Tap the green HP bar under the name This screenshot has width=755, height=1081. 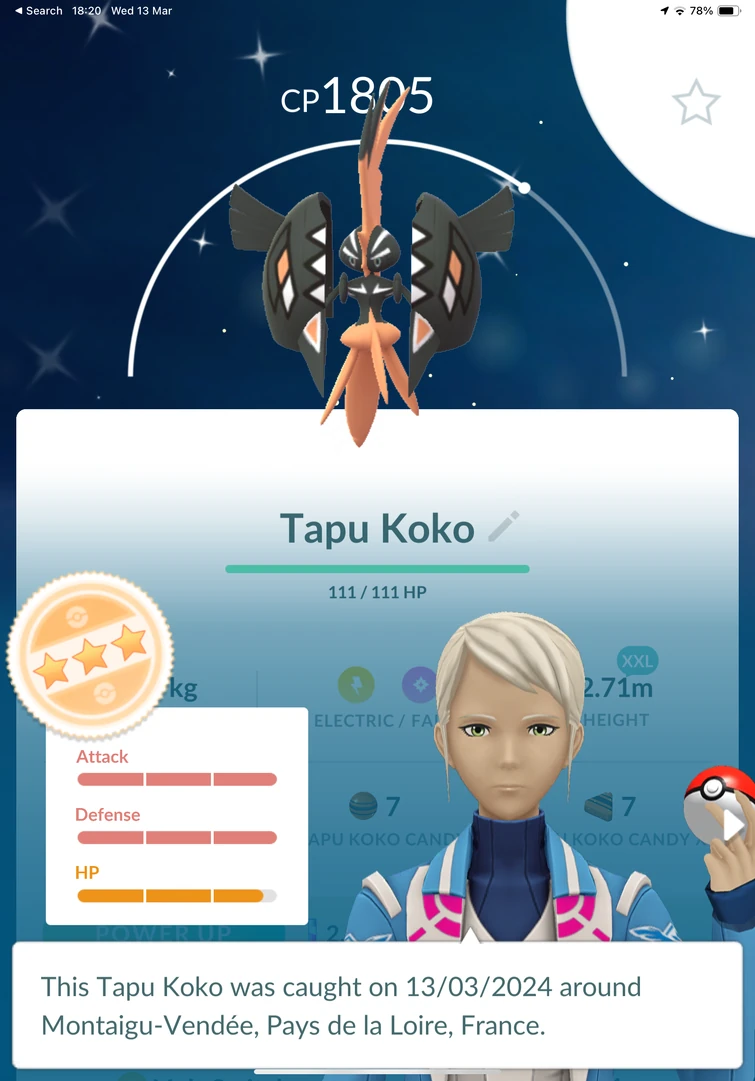(377, 567)
